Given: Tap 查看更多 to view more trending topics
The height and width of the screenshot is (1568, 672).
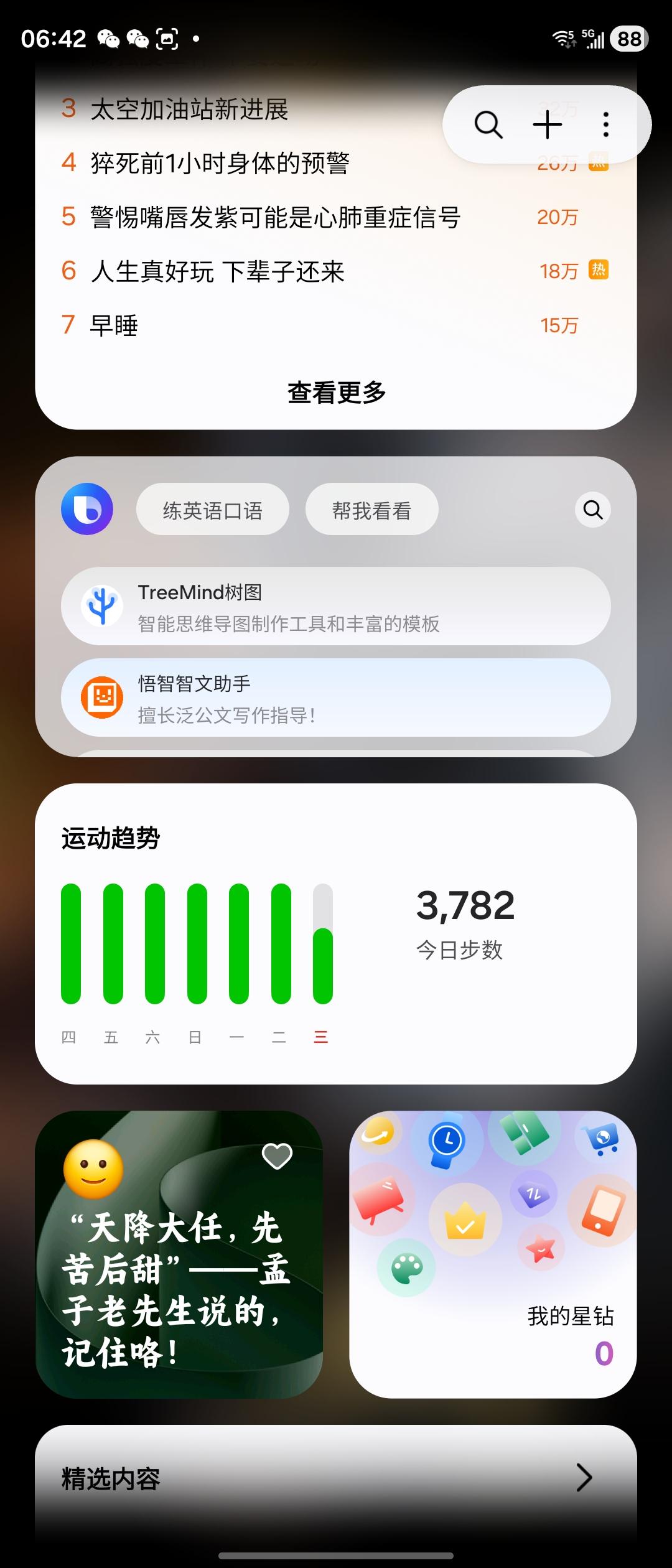Looking at the screenshot, I should (336, 392).
